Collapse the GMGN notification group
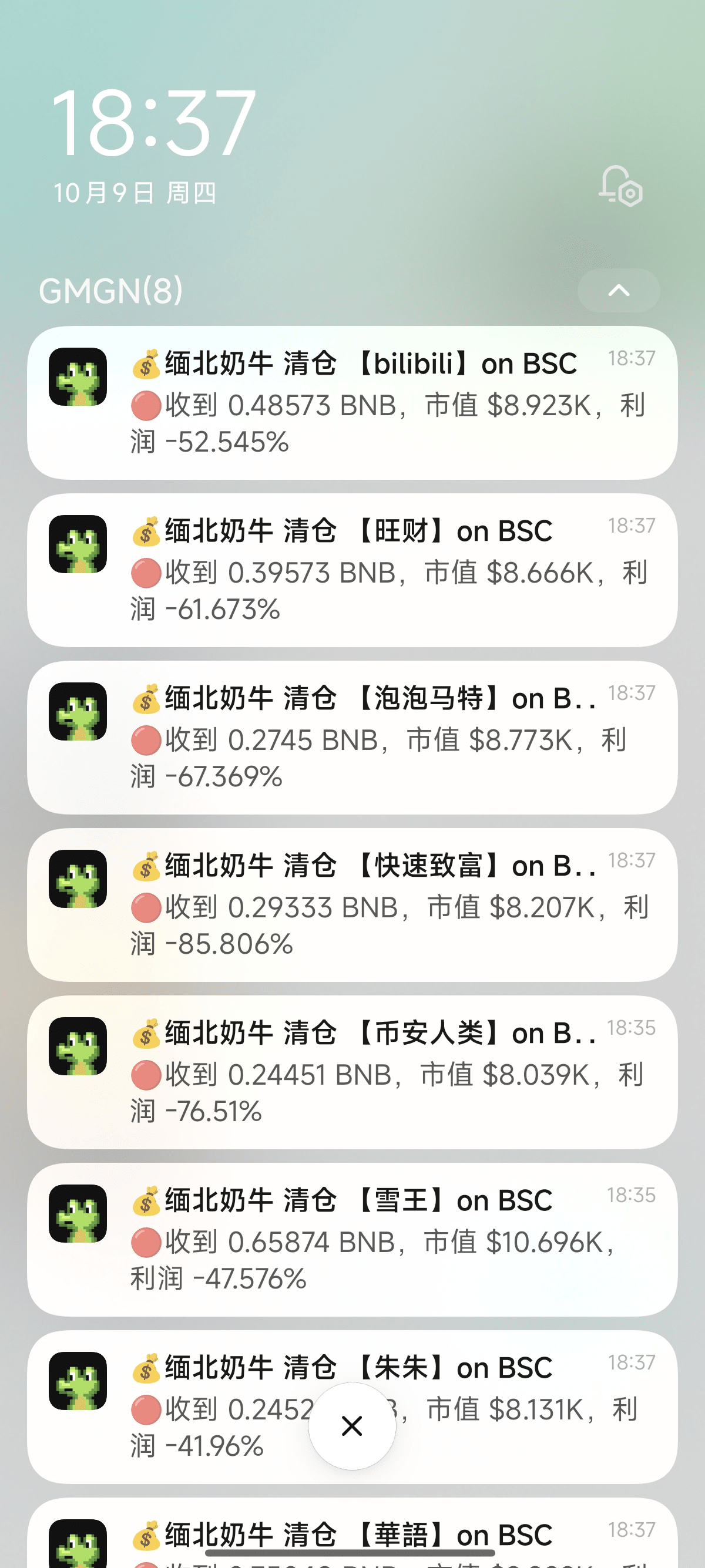 pyautogui.click(x=618, y=290)
